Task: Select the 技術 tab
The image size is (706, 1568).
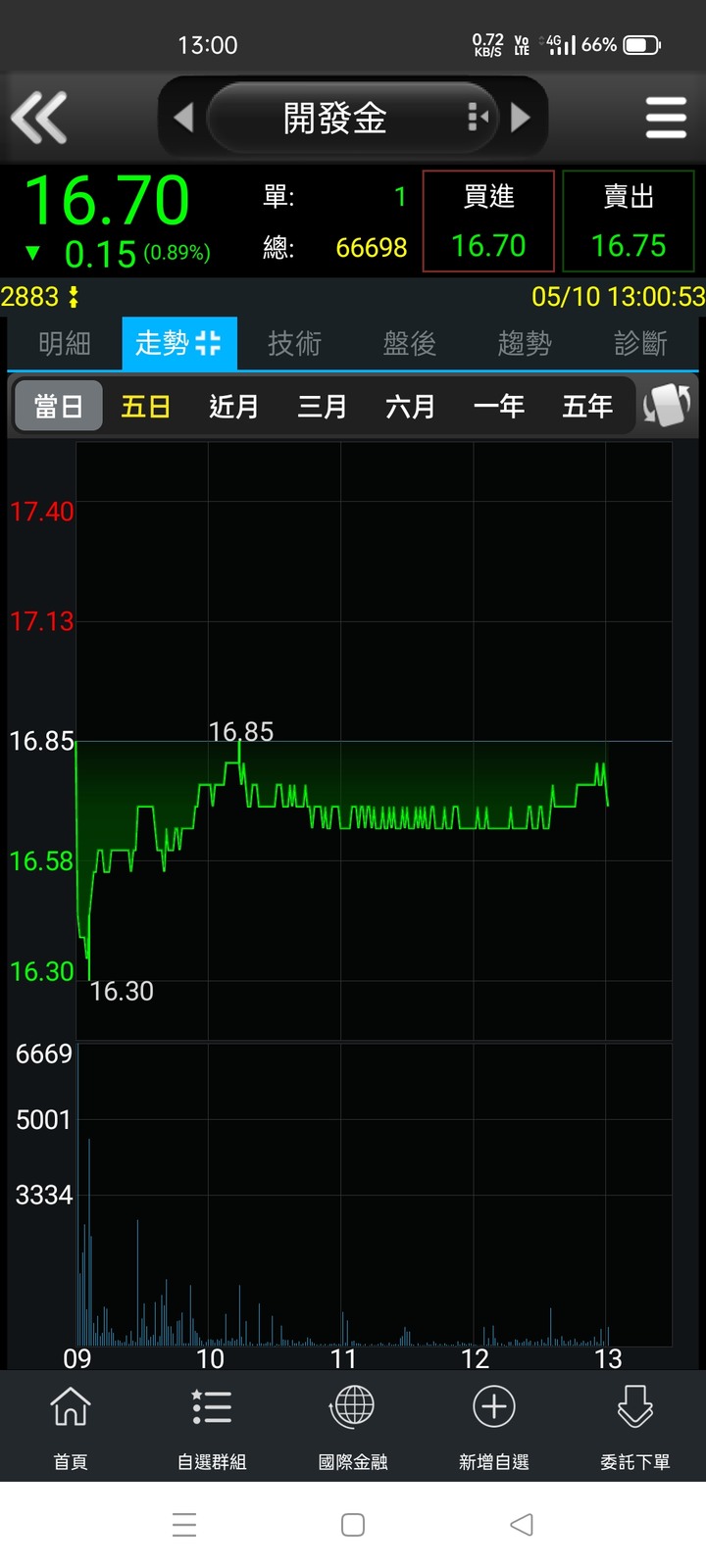Action: (294, 343)
